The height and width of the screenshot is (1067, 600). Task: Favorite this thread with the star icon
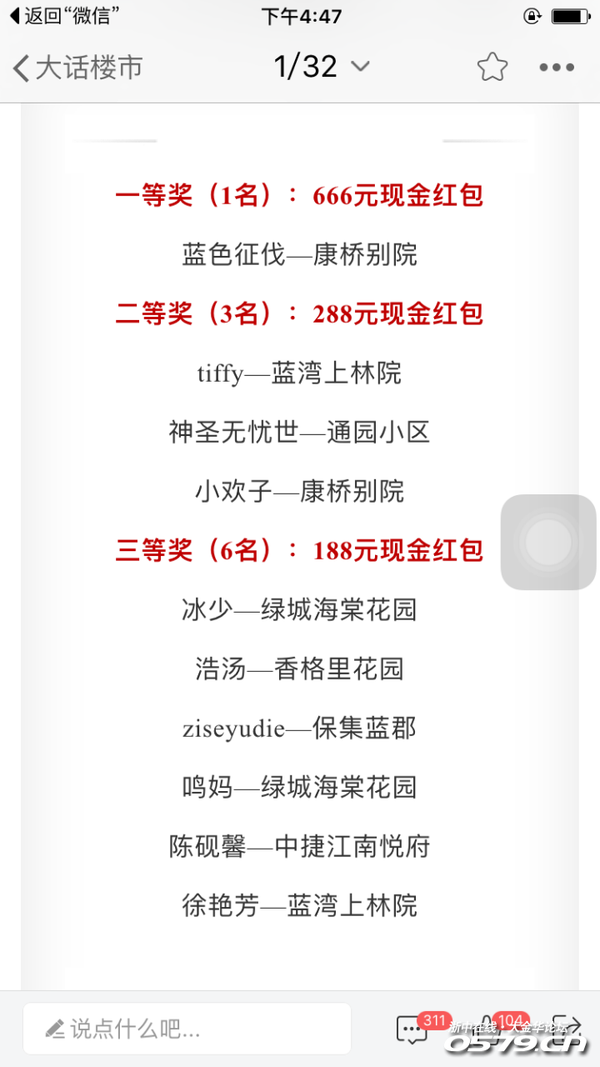pos(491,67)
